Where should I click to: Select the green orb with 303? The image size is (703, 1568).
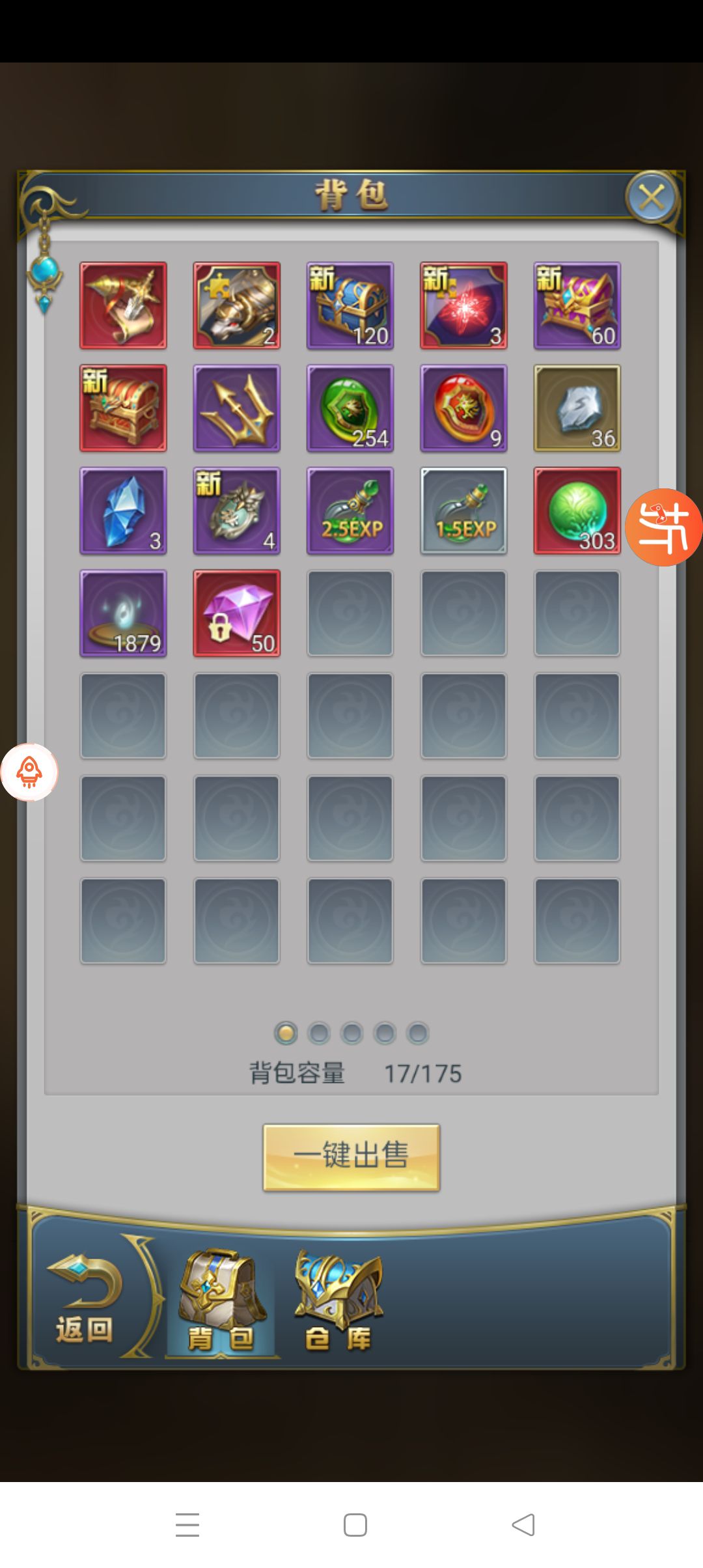click(577, 511)
